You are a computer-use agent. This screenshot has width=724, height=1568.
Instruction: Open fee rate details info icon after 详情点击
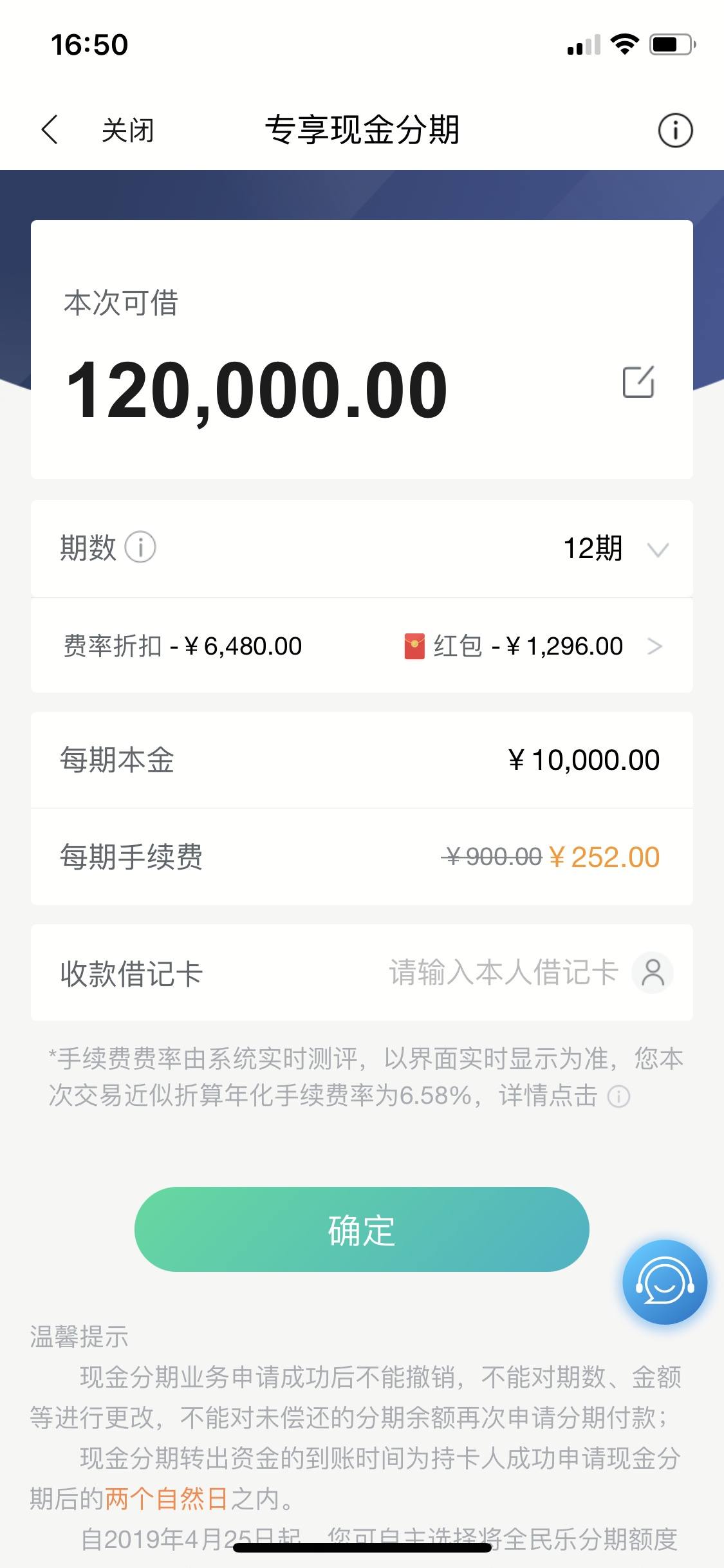click(618, 1096)
